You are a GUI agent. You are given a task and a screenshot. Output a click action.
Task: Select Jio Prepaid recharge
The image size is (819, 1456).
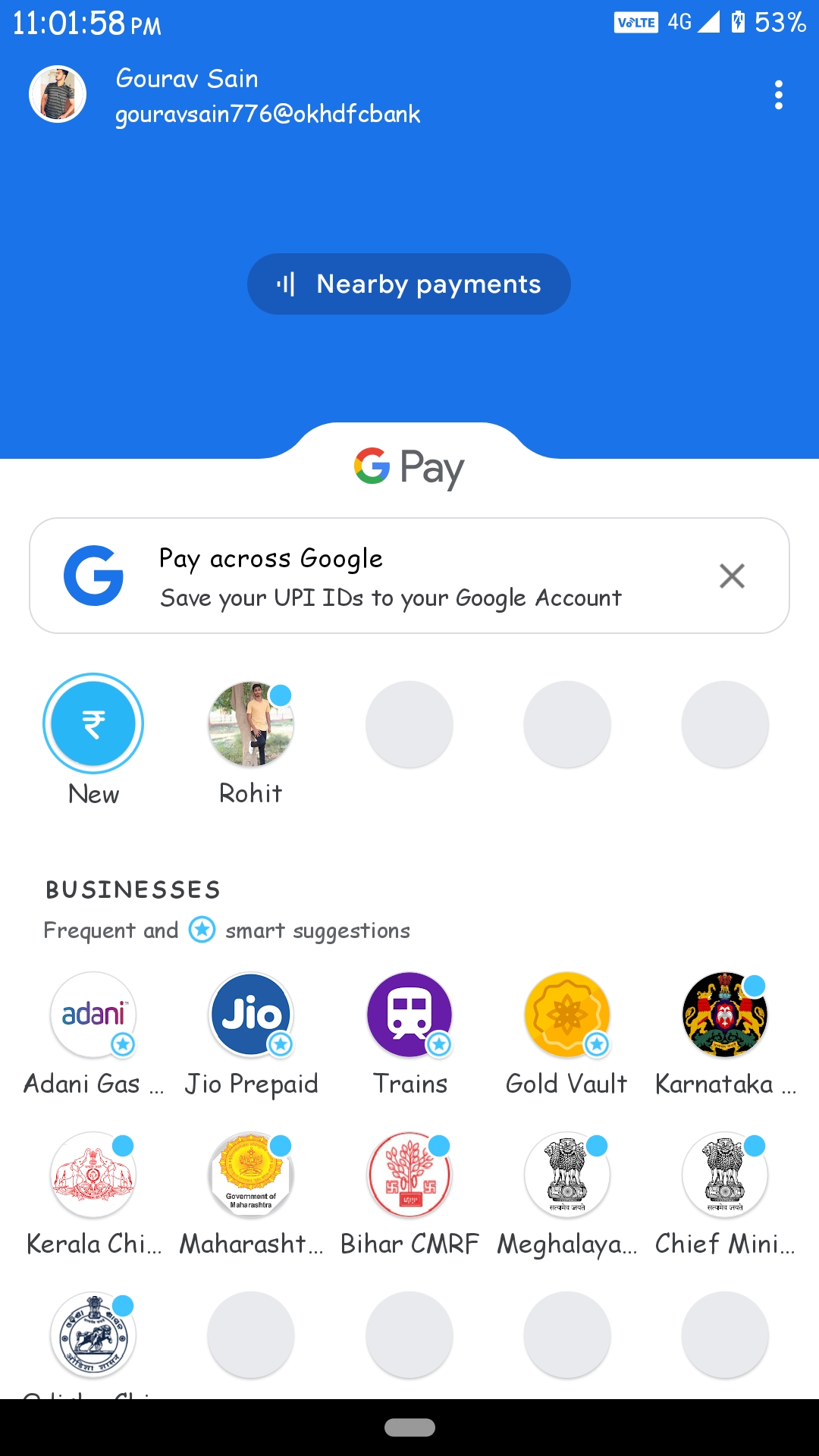[251, 1015]
